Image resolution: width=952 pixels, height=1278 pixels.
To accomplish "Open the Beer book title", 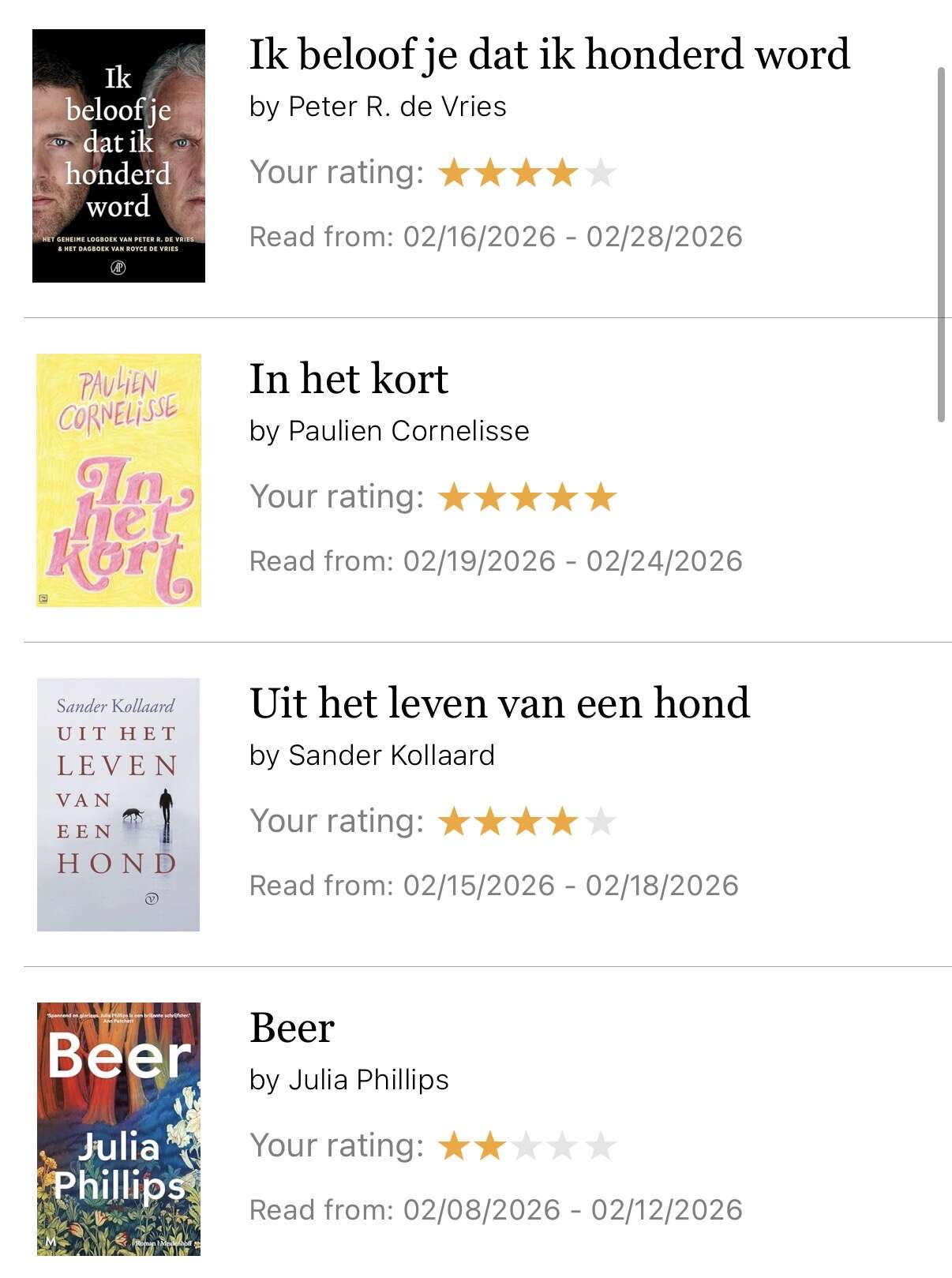I will tap(292, 1028).
